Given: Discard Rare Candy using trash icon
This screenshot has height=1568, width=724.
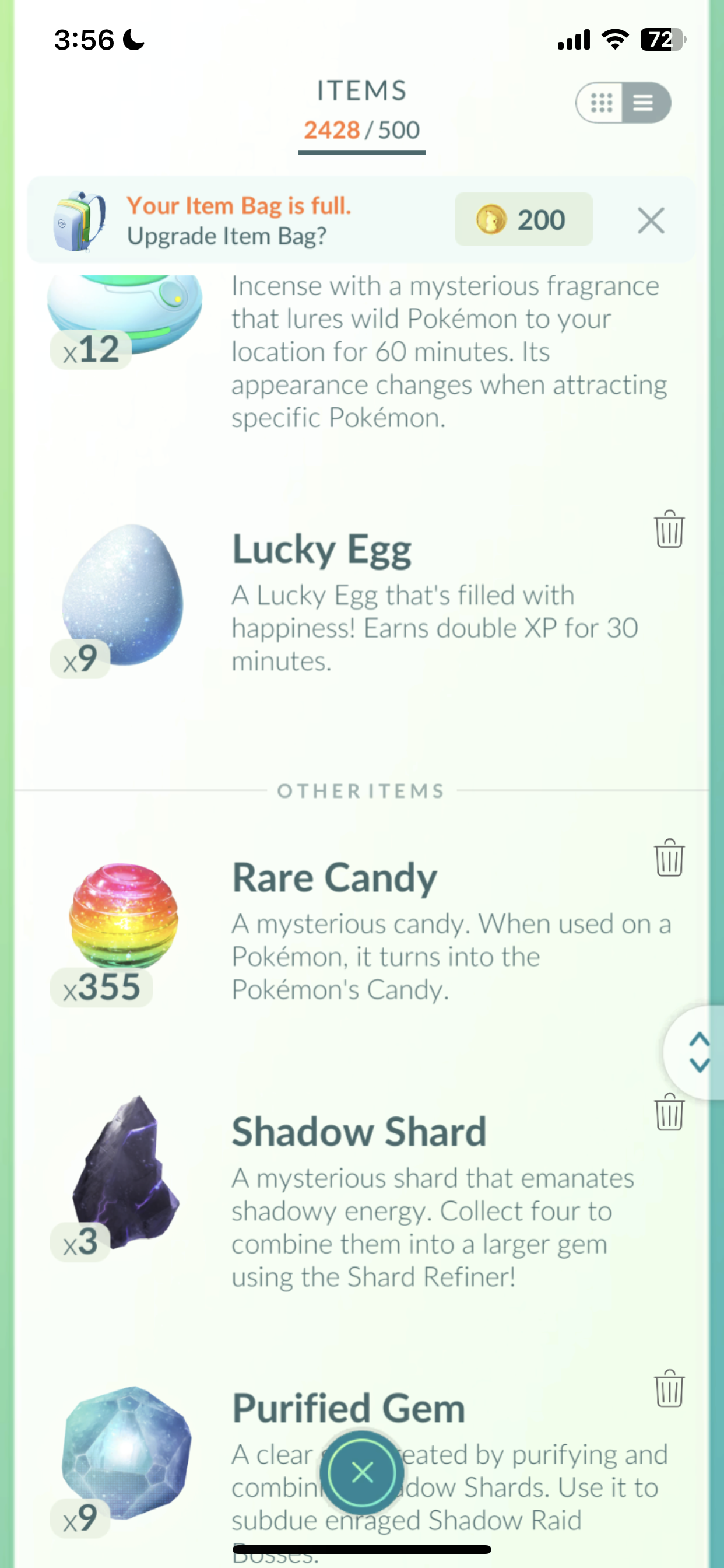Looking at the screenshot, I should (669, 858).
